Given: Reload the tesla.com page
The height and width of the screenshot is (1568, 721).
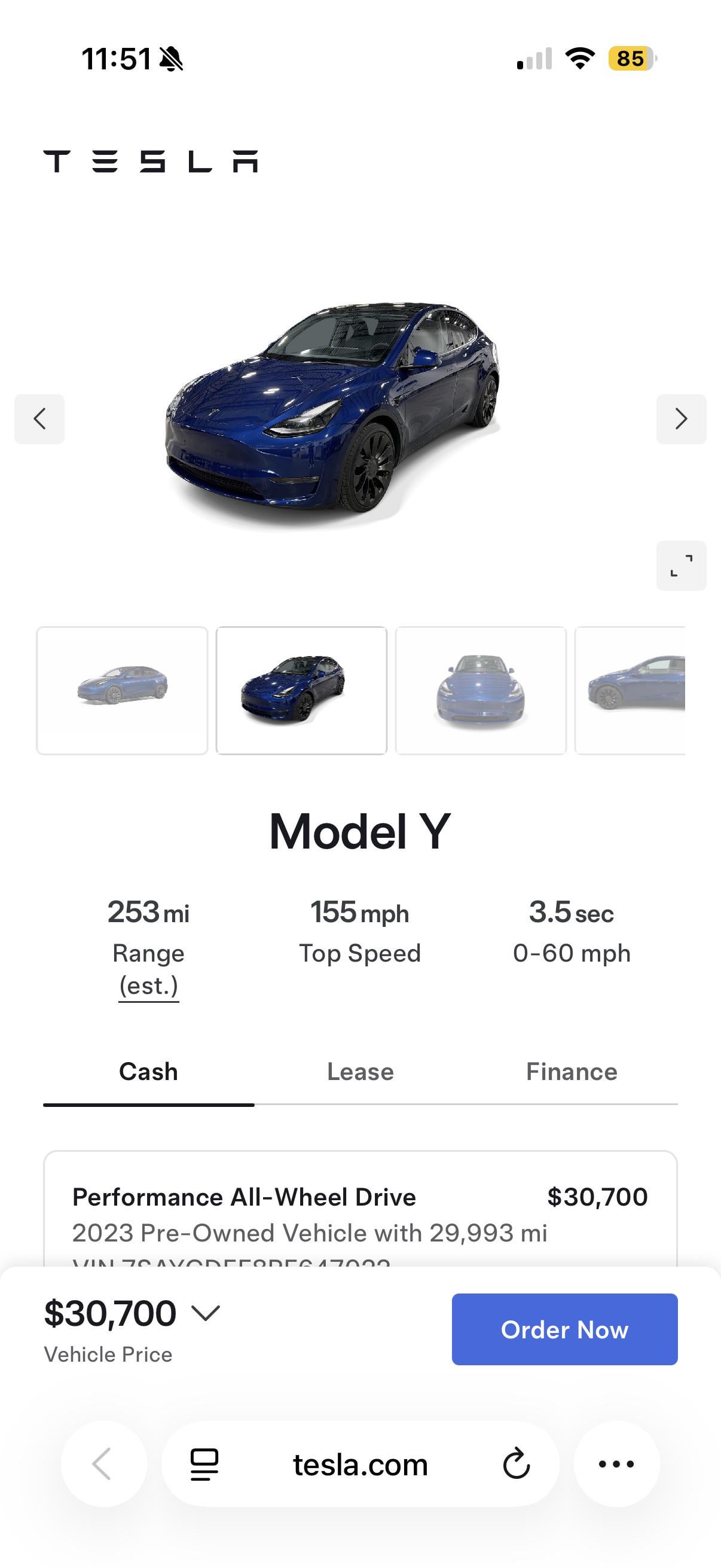Looking at the screenshot, I should (516, 1464).
